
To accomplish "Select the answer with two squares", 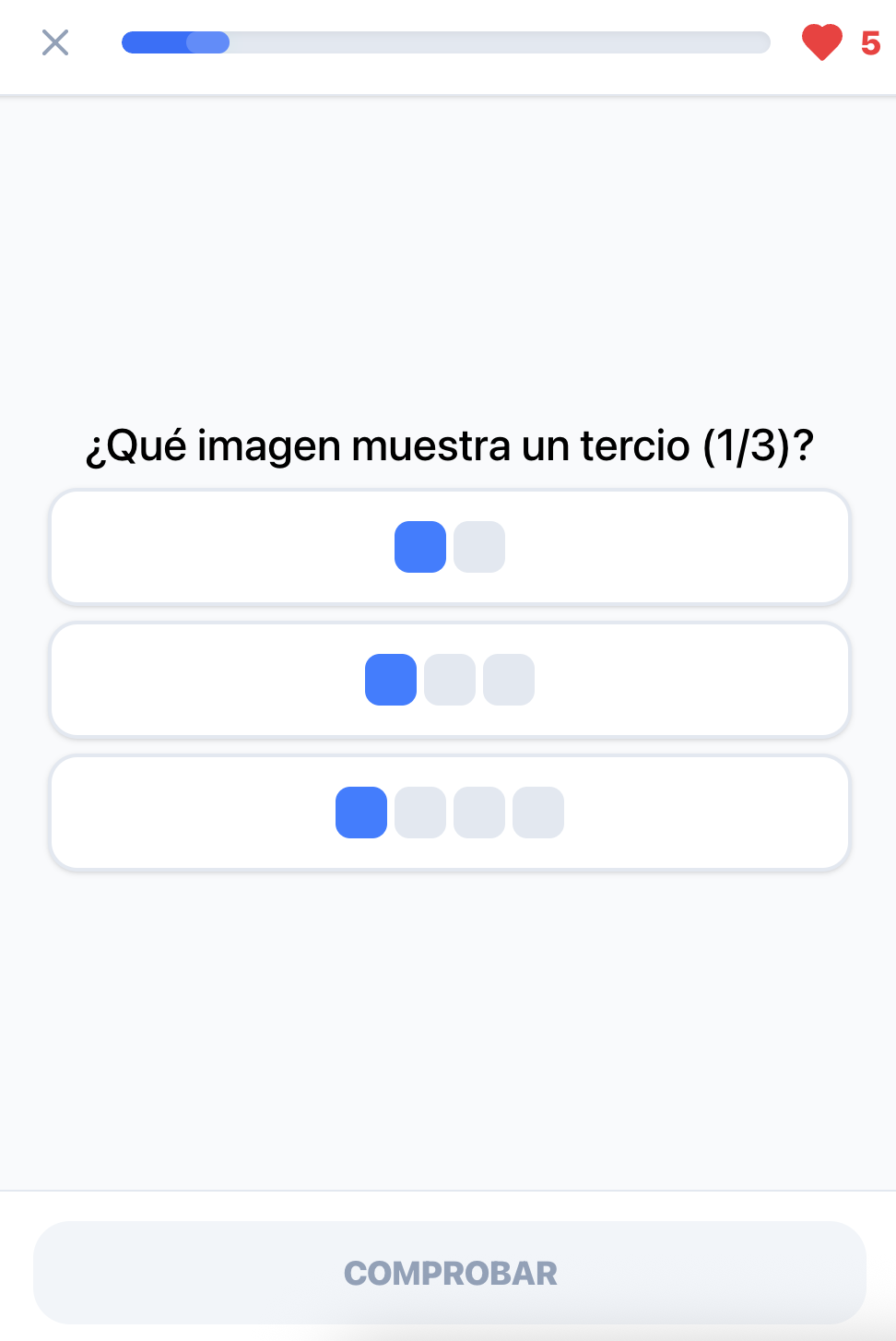I will [450, 547].
